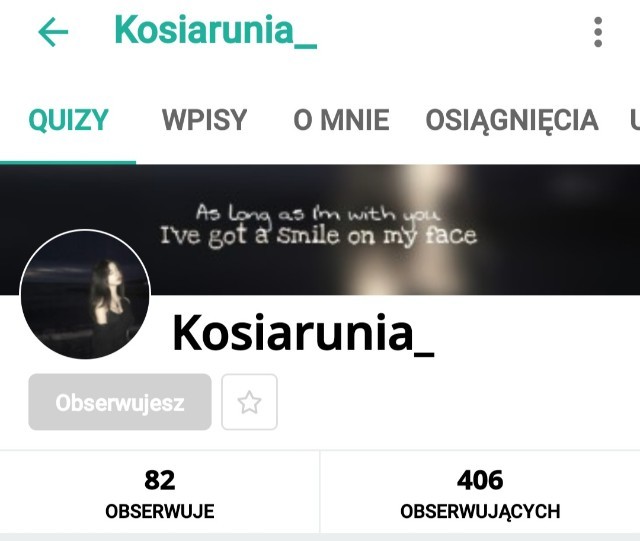
Task: Select the OSIĄGNIĘCIA tab
Action: tap(511, 121)
